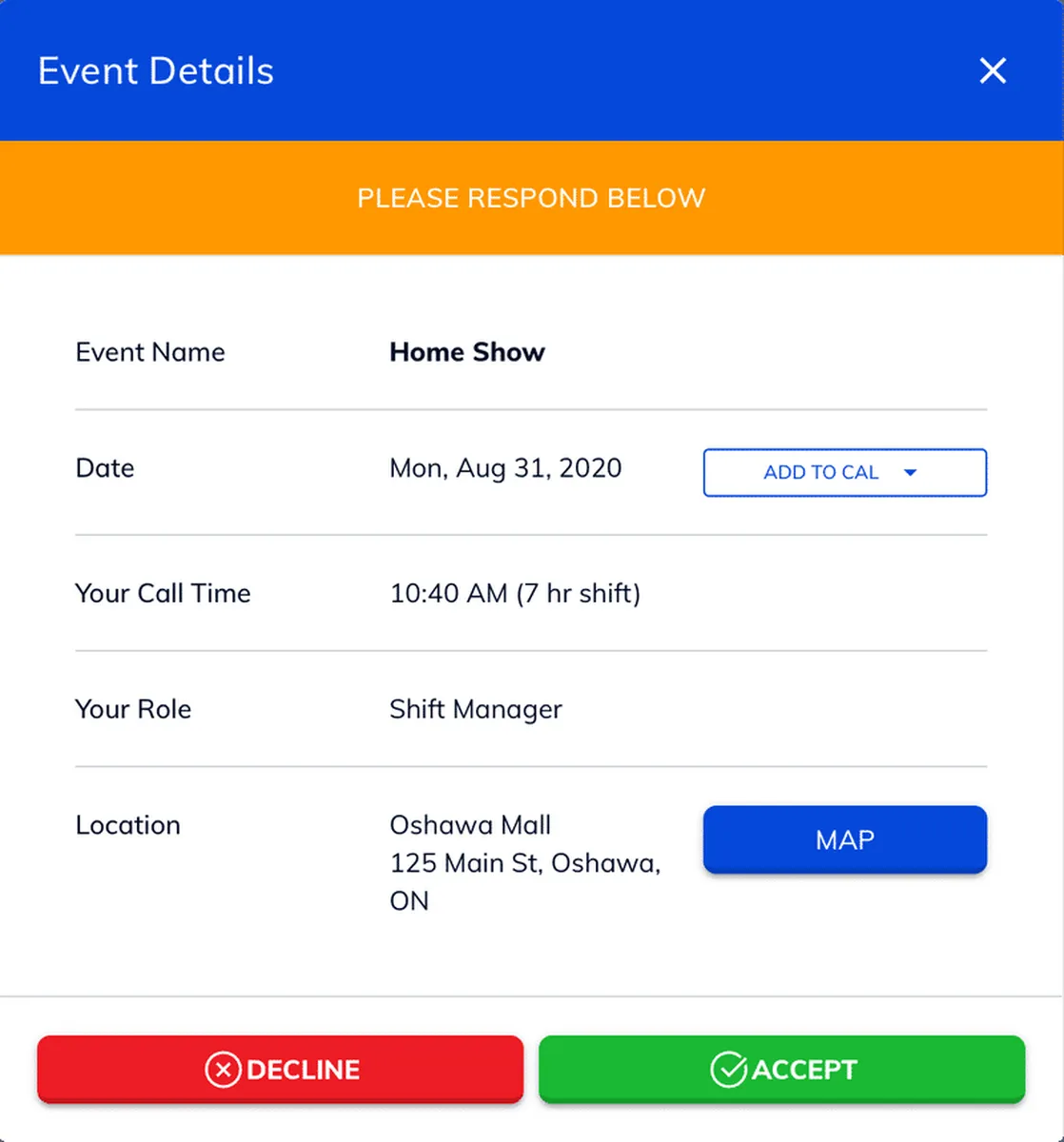Close the Event Details dialog
Viewport: 1064px width, 1142px height.
[993, 70]
